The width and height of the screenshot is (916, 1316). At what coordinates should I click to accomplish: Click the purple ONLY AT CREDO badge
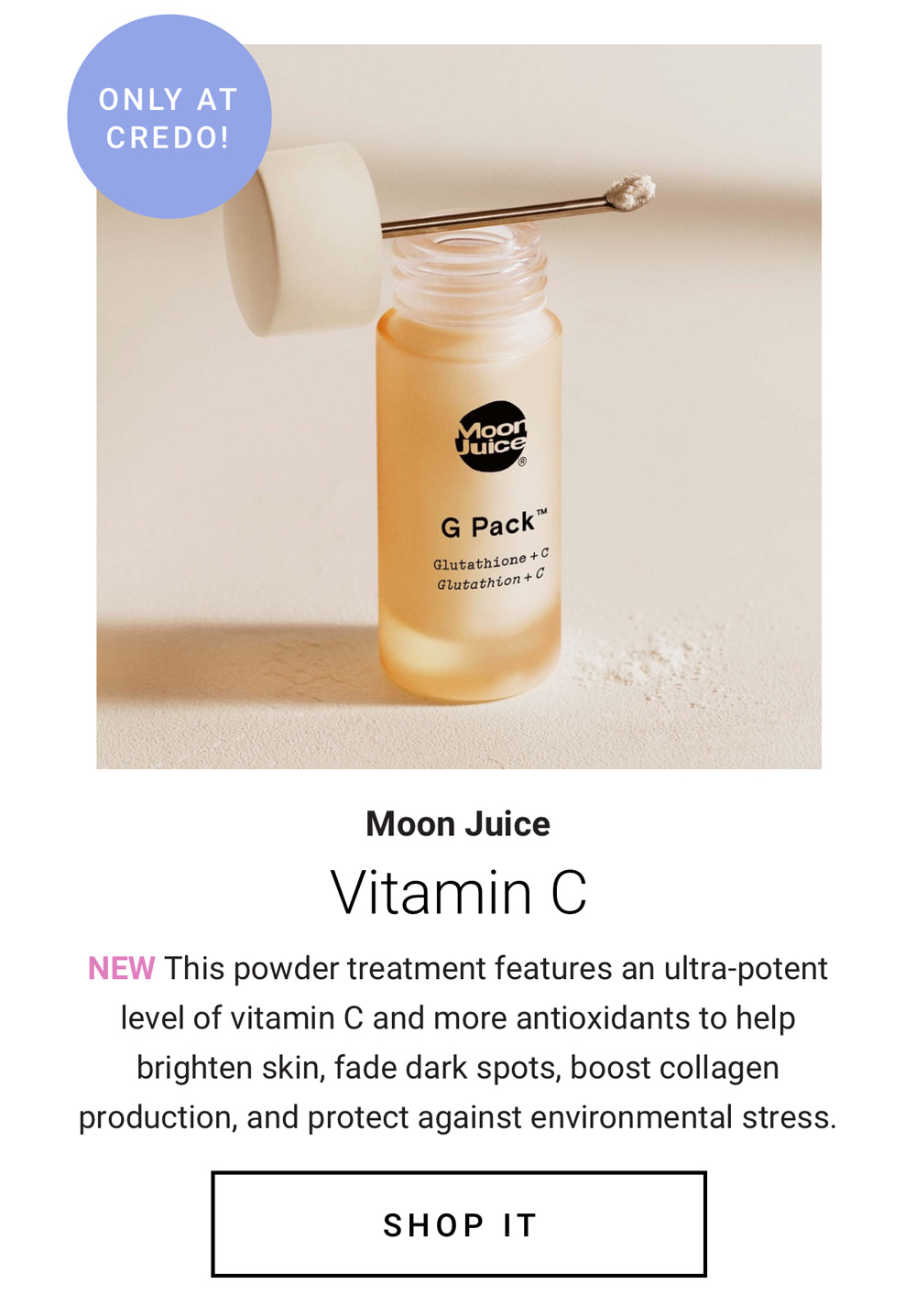(x=169, y=115)
